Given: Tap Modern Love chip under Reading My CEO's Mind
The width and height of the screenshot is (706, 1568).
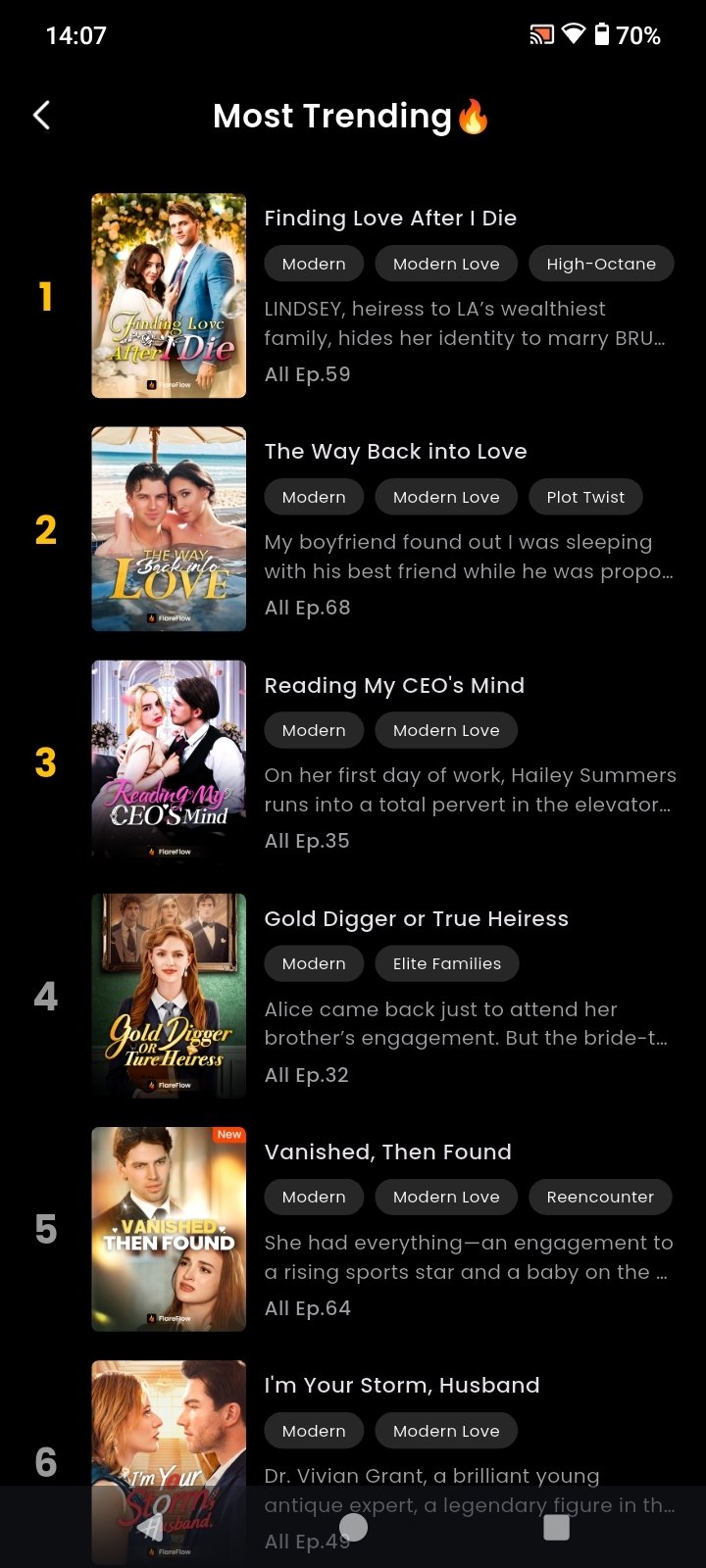Looking at the screenshot, I should click(446, 730).
